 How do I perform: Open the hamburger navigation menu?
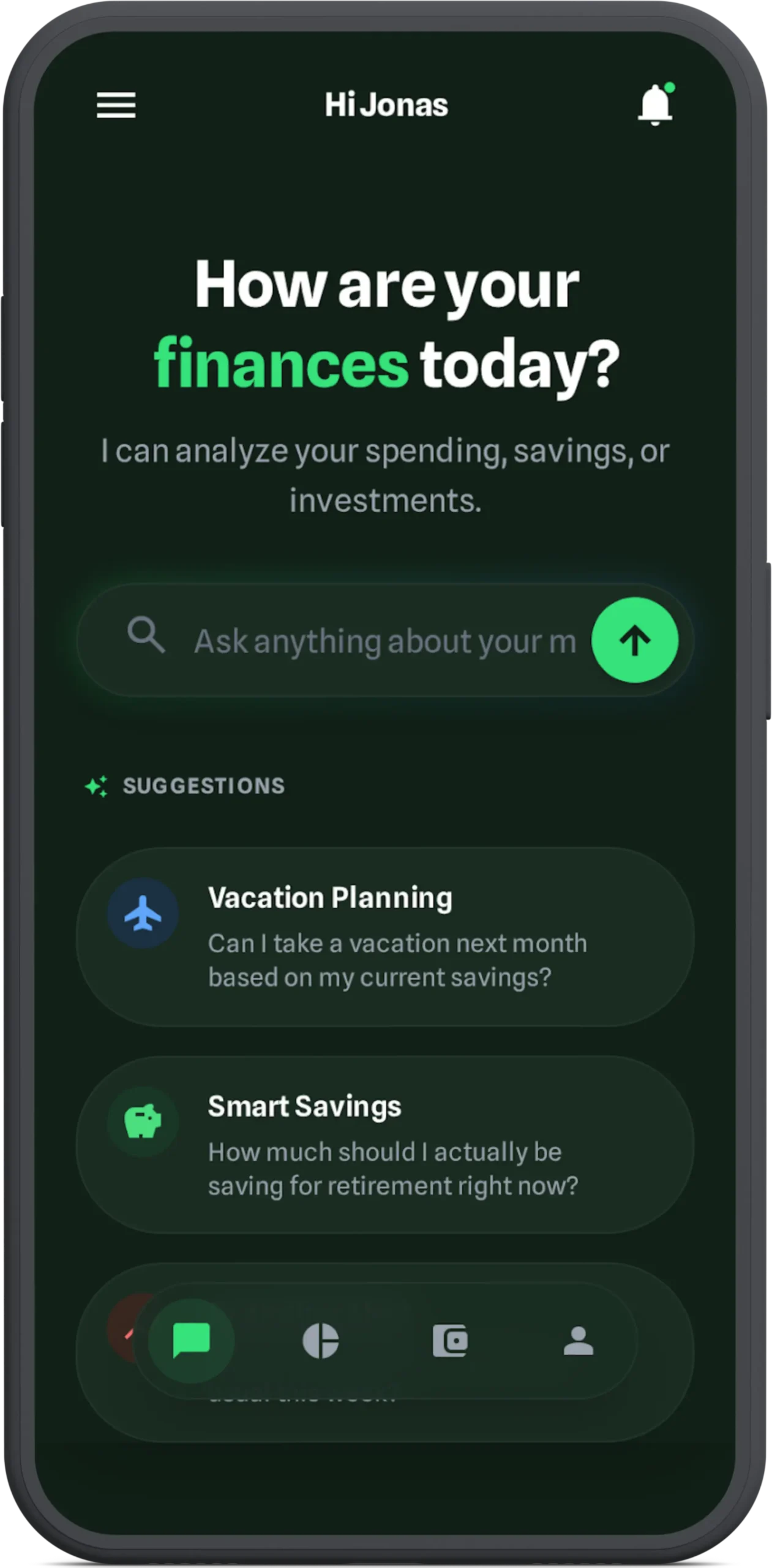[x=116, y=105]
